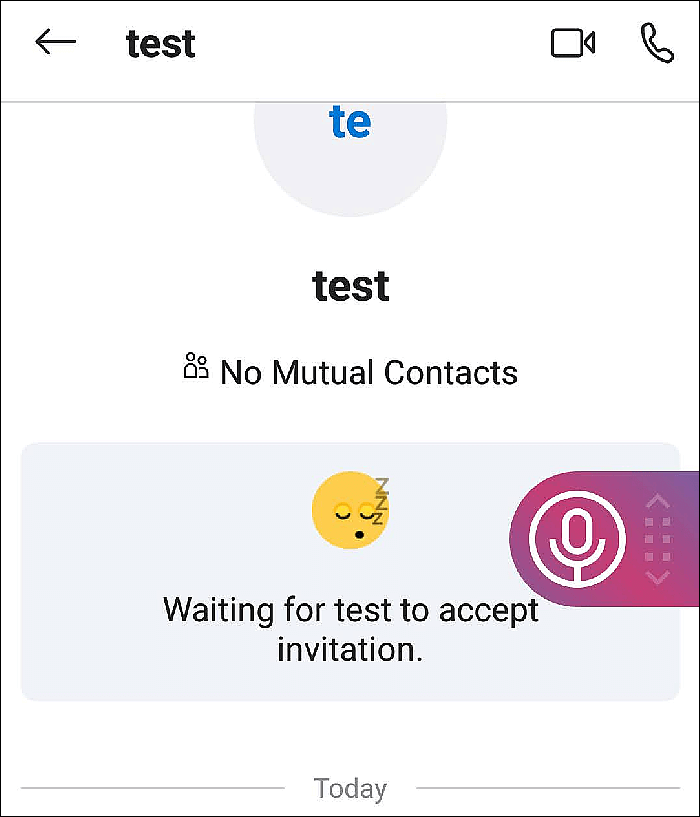700x817 pixels.
Task: Open test's profile avatar
Action: [350, 150]
